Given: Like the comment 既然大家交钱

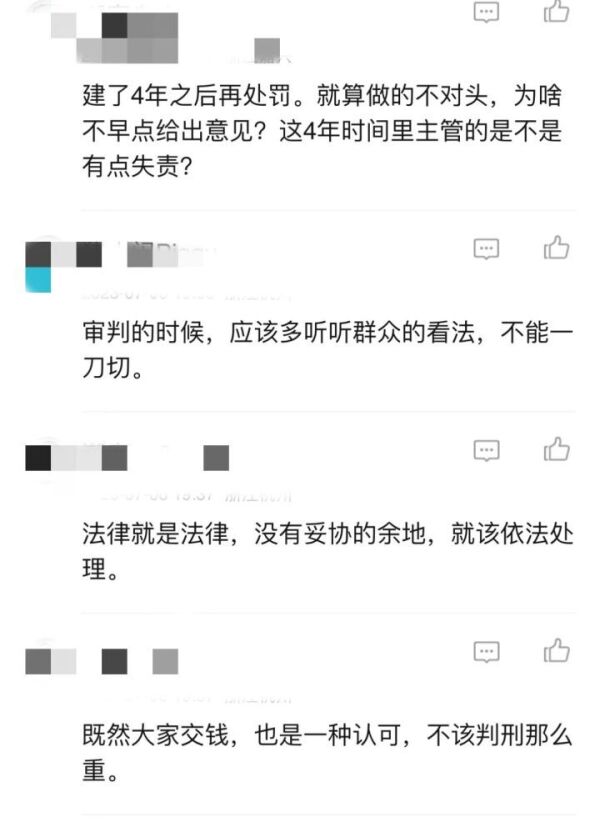Looking at the screenshot, I should [x=557, y=651].
